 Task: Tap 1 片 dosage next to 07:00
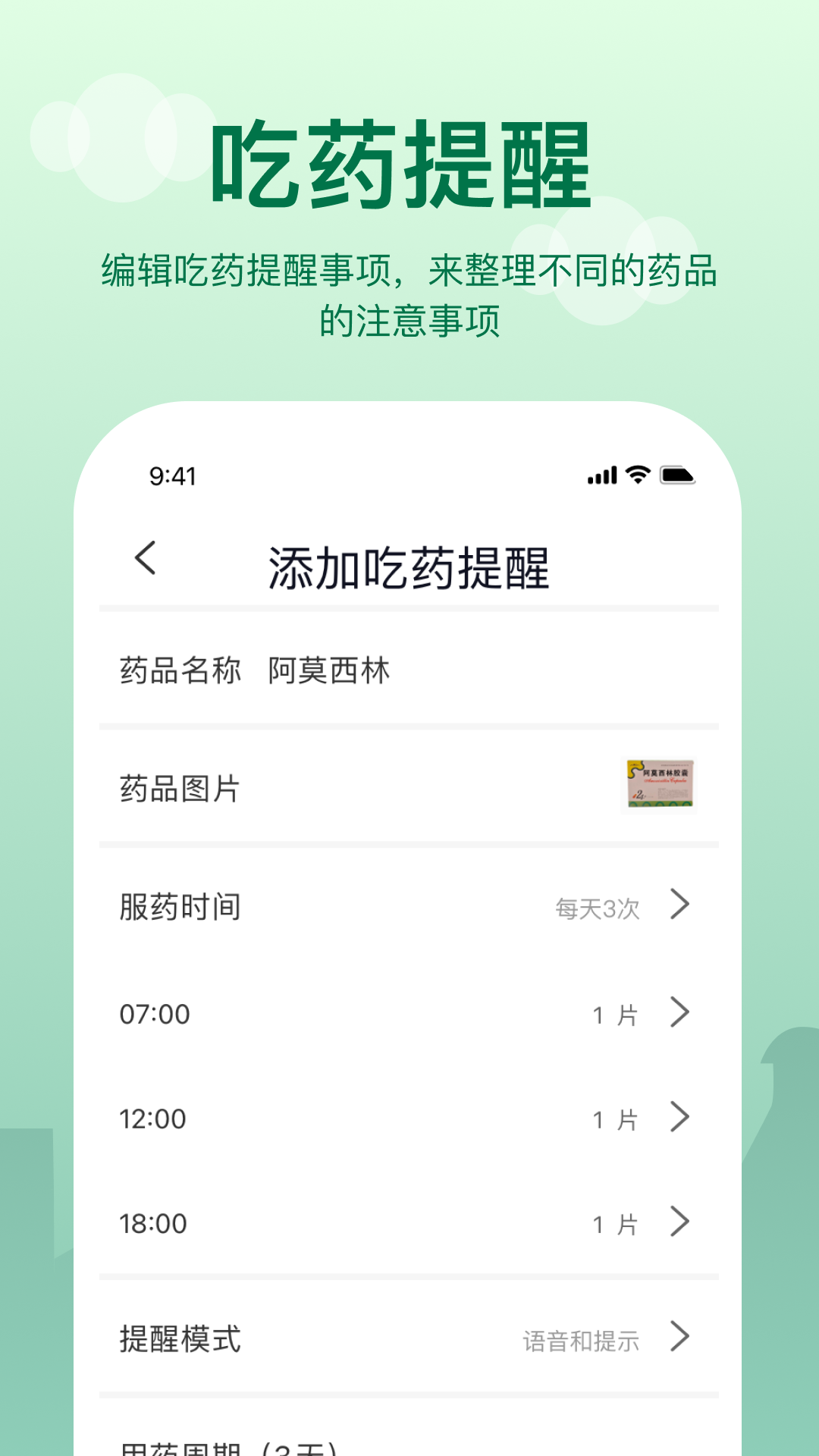(x=614, y=1012)
